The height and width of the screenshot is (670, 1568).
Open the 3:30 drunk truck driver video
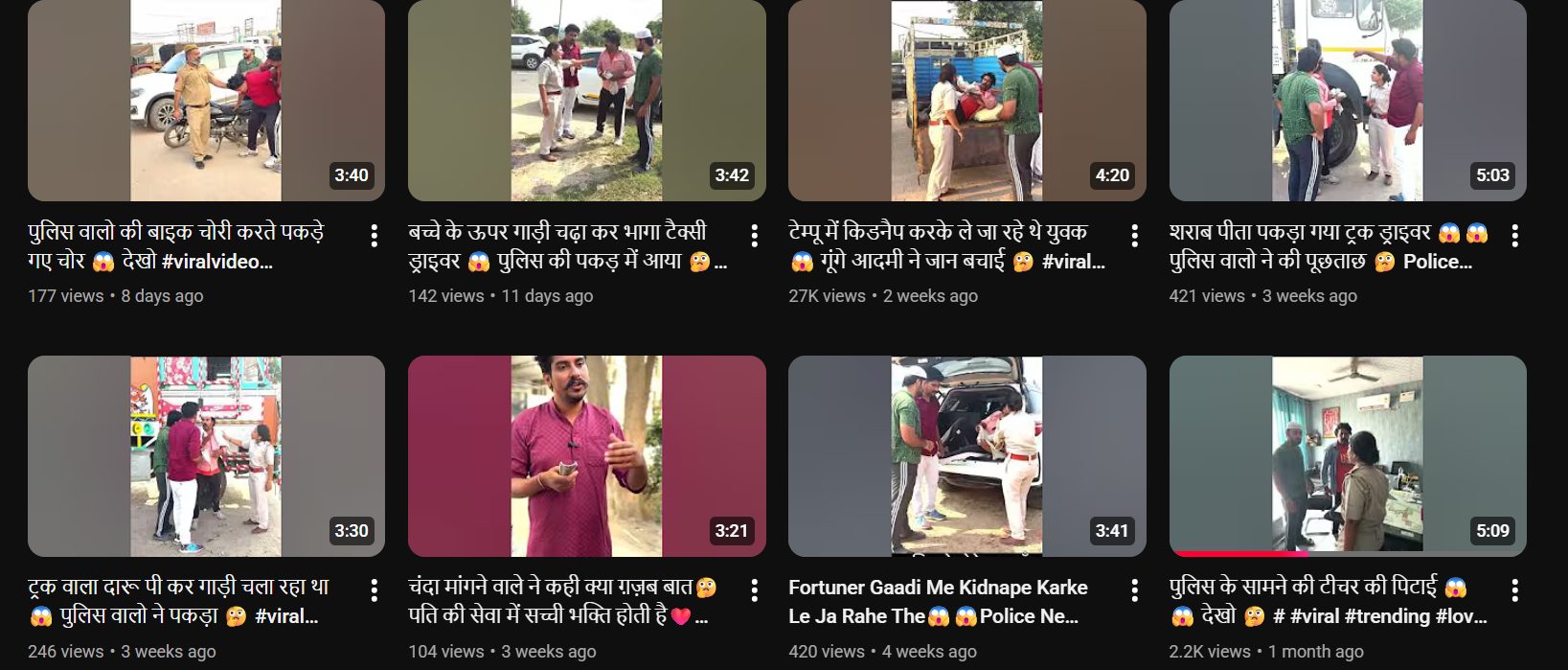206,456
